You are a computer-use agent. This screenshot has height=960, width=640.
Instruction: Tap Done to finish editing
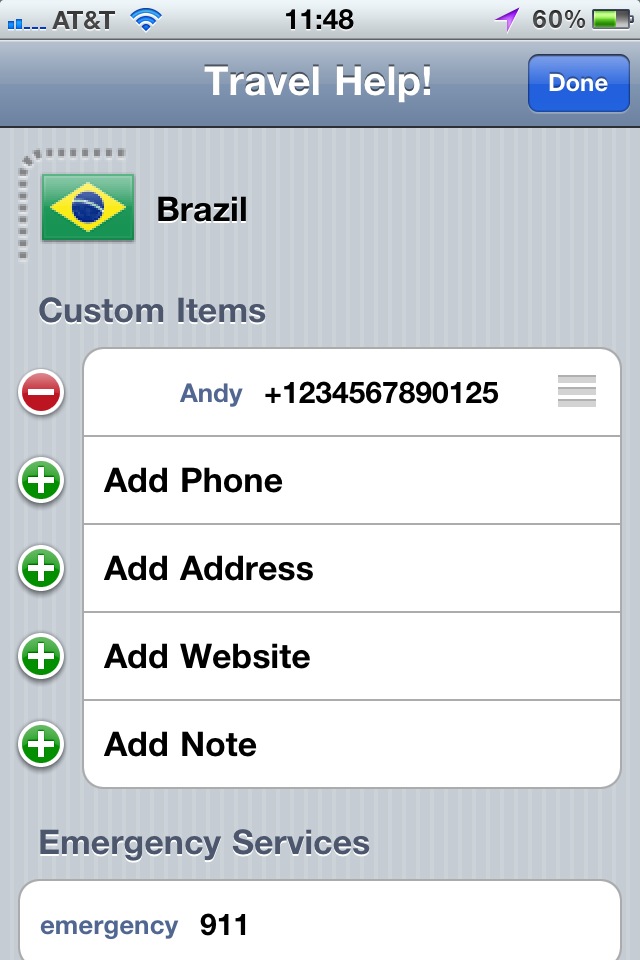tap(578, 83)
